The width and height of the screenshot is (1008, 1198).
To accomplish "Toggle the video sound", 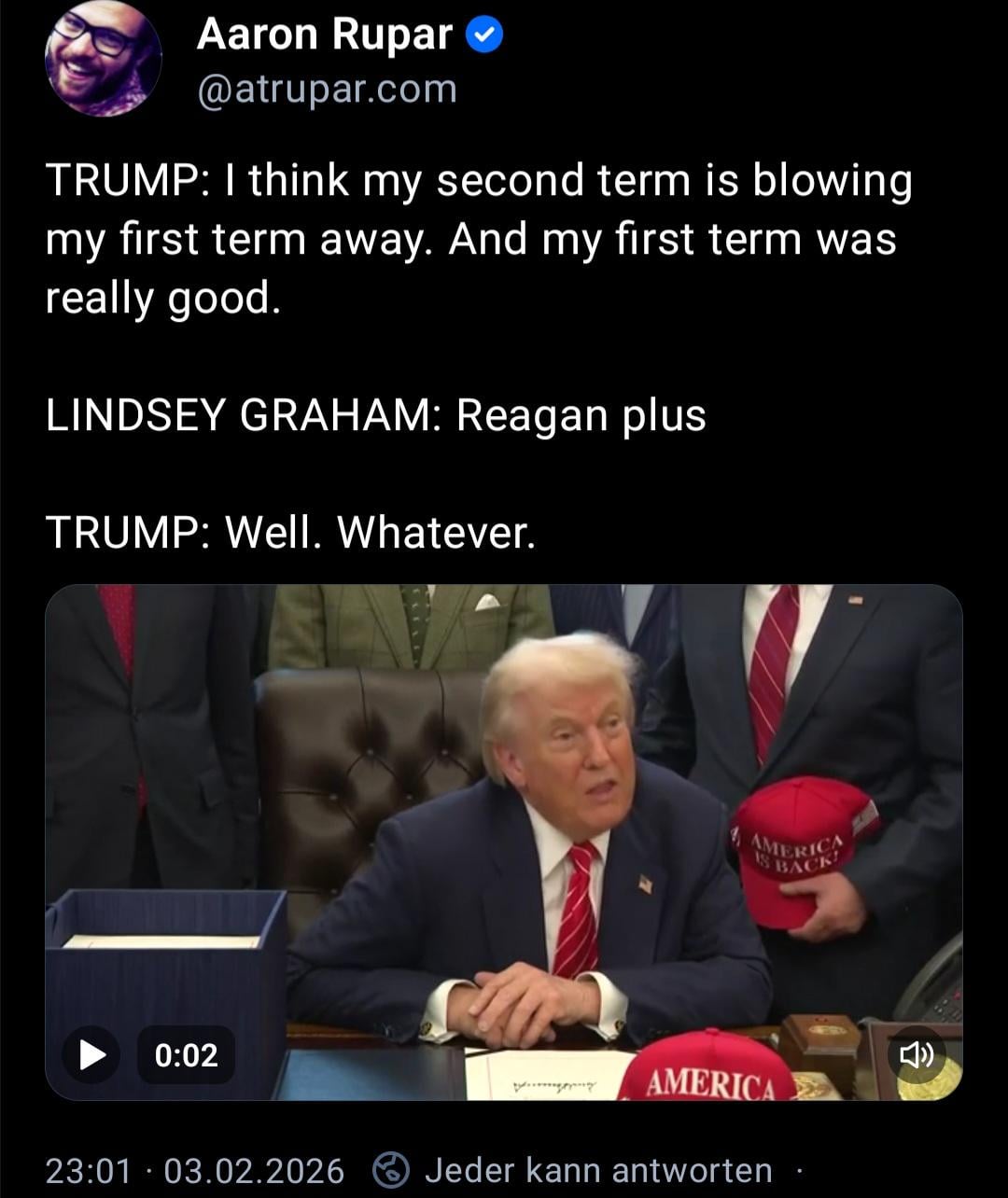I will 916,1054.
